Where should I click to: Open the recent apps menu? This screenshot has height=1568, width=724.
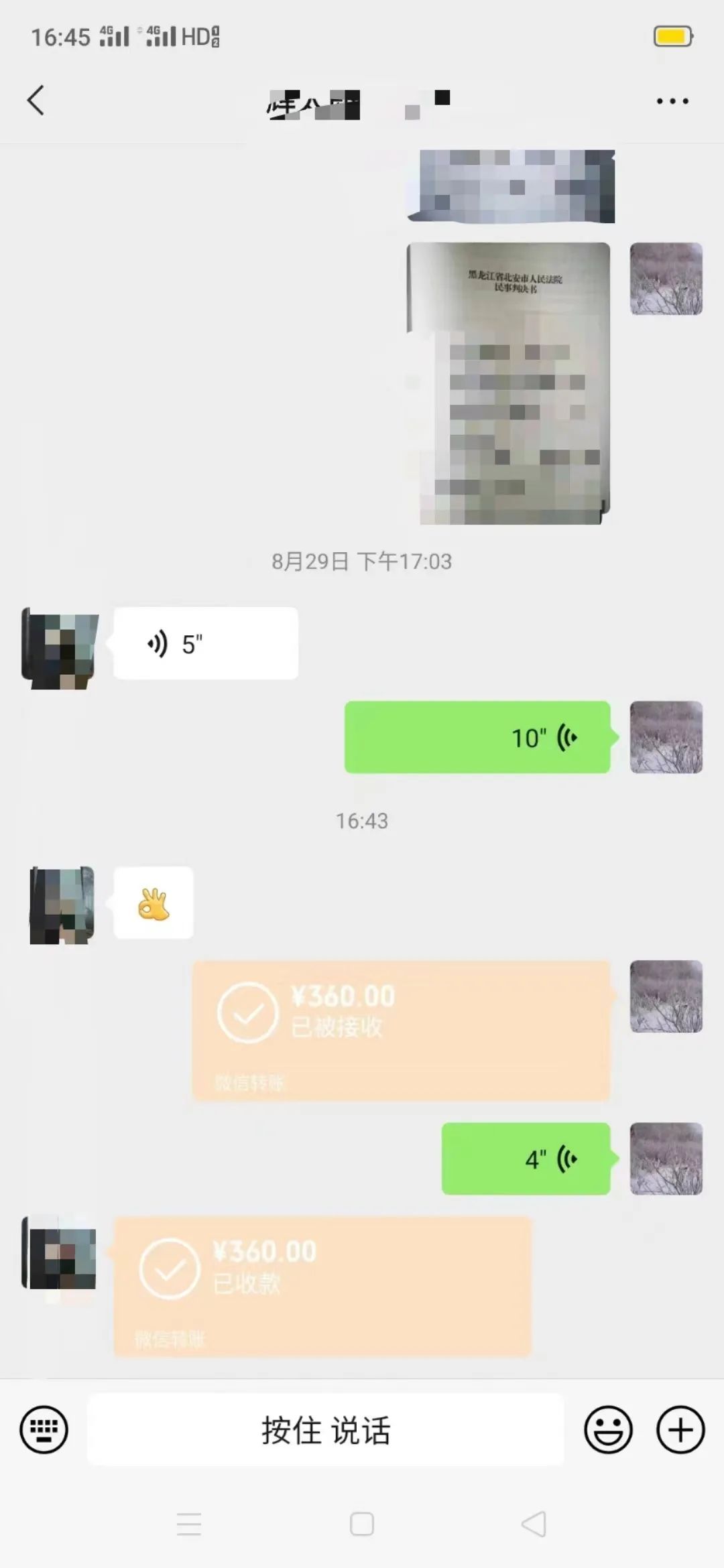tap(189, 1524)
